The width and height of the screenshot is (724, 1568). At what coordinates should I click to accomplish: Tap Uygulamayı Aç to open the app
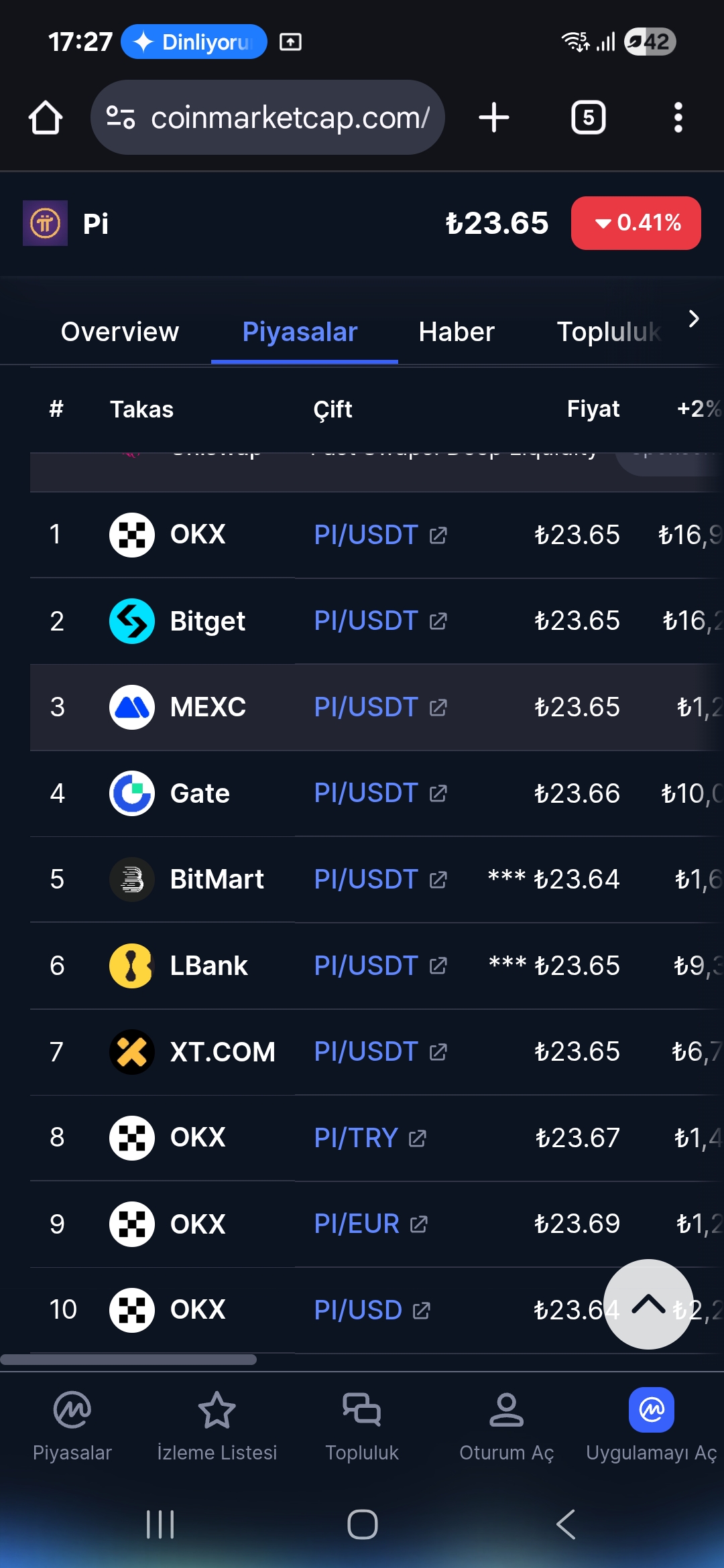[652, 1426]
